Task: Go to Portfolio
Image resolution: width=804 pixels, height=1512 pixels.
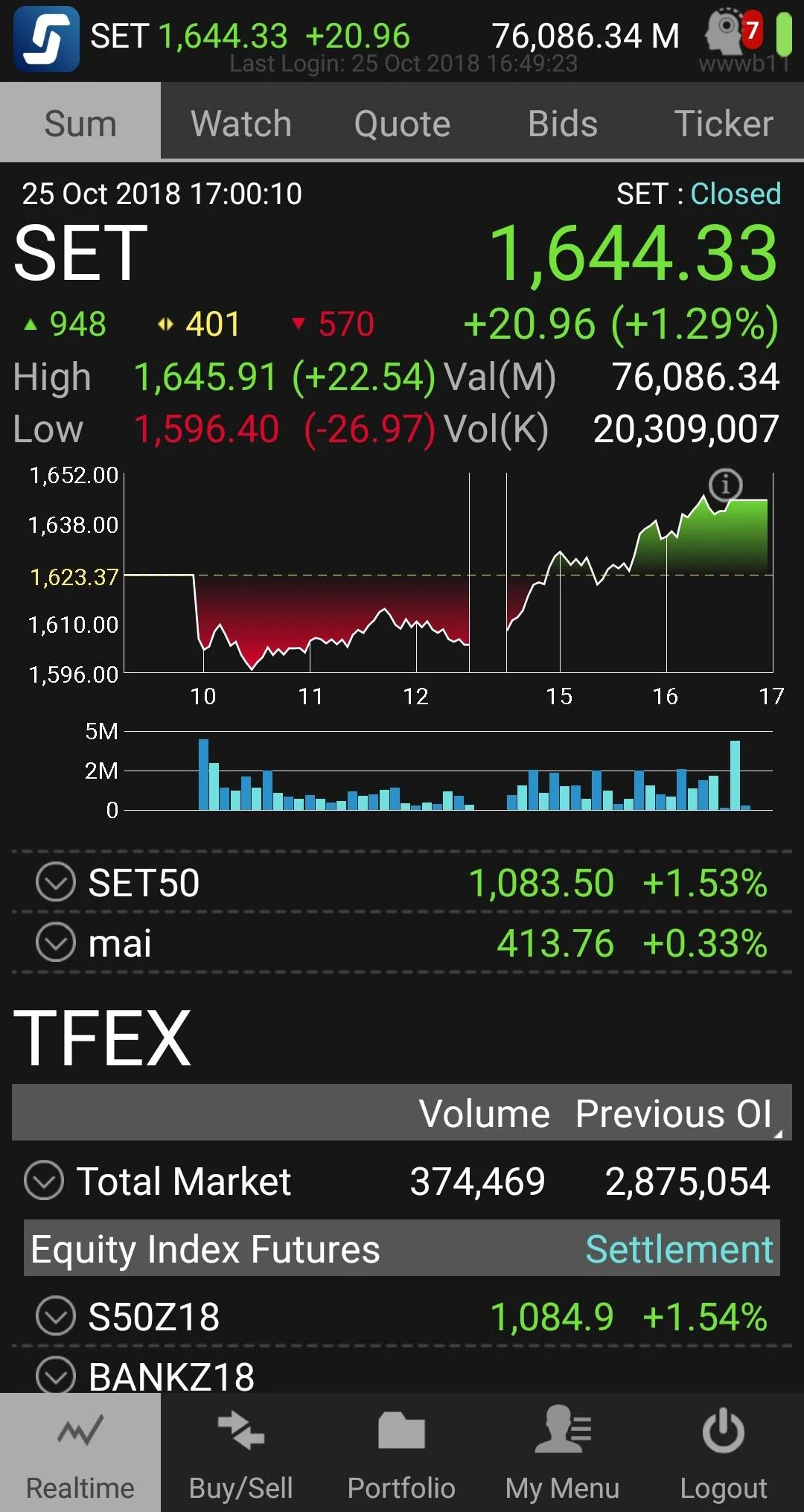Action: 402,1453
